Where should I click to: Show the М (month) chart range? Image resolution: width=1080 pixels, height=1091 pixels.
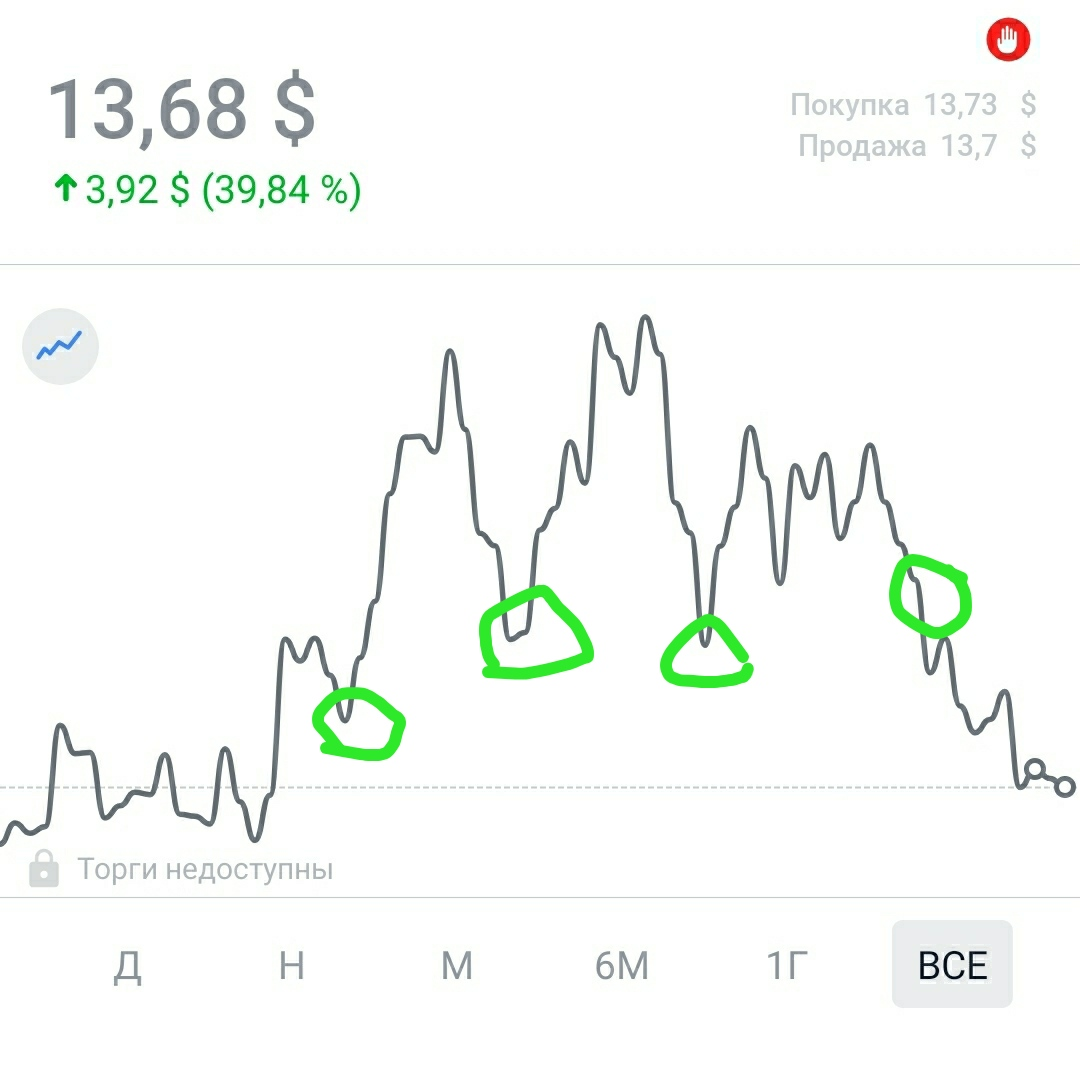456,966
